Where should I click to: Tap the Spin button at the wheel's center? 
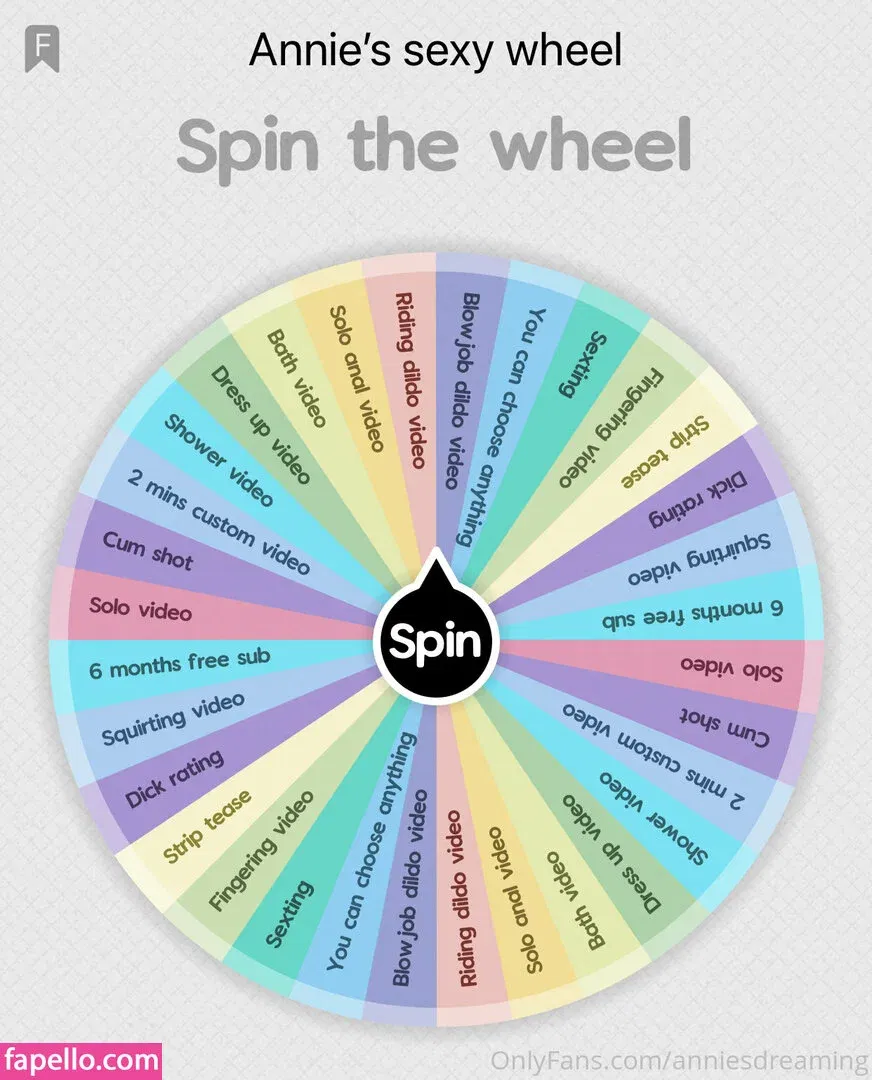[x=436, y=642]
